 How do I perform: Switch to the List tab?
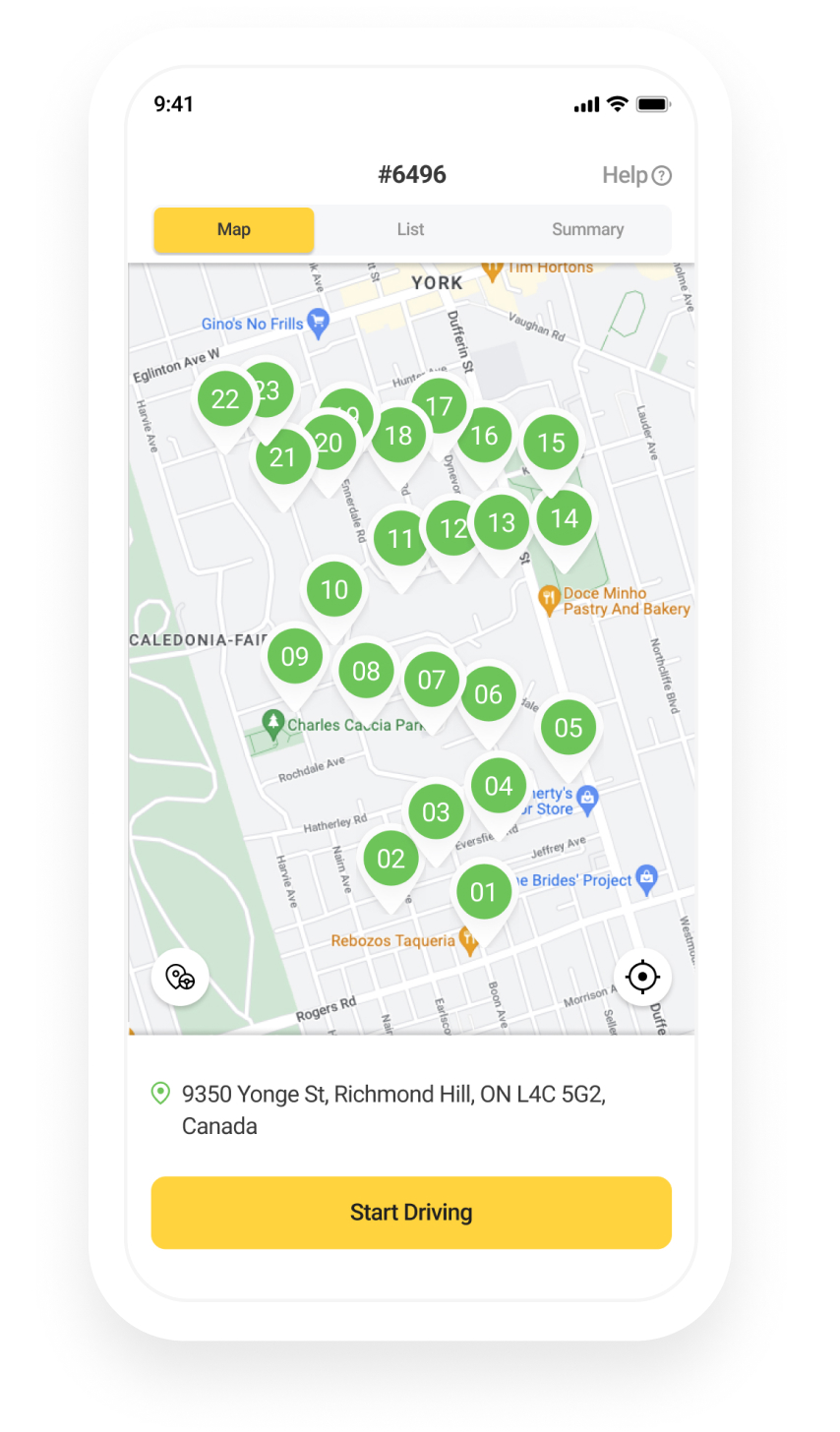point(410,229)
